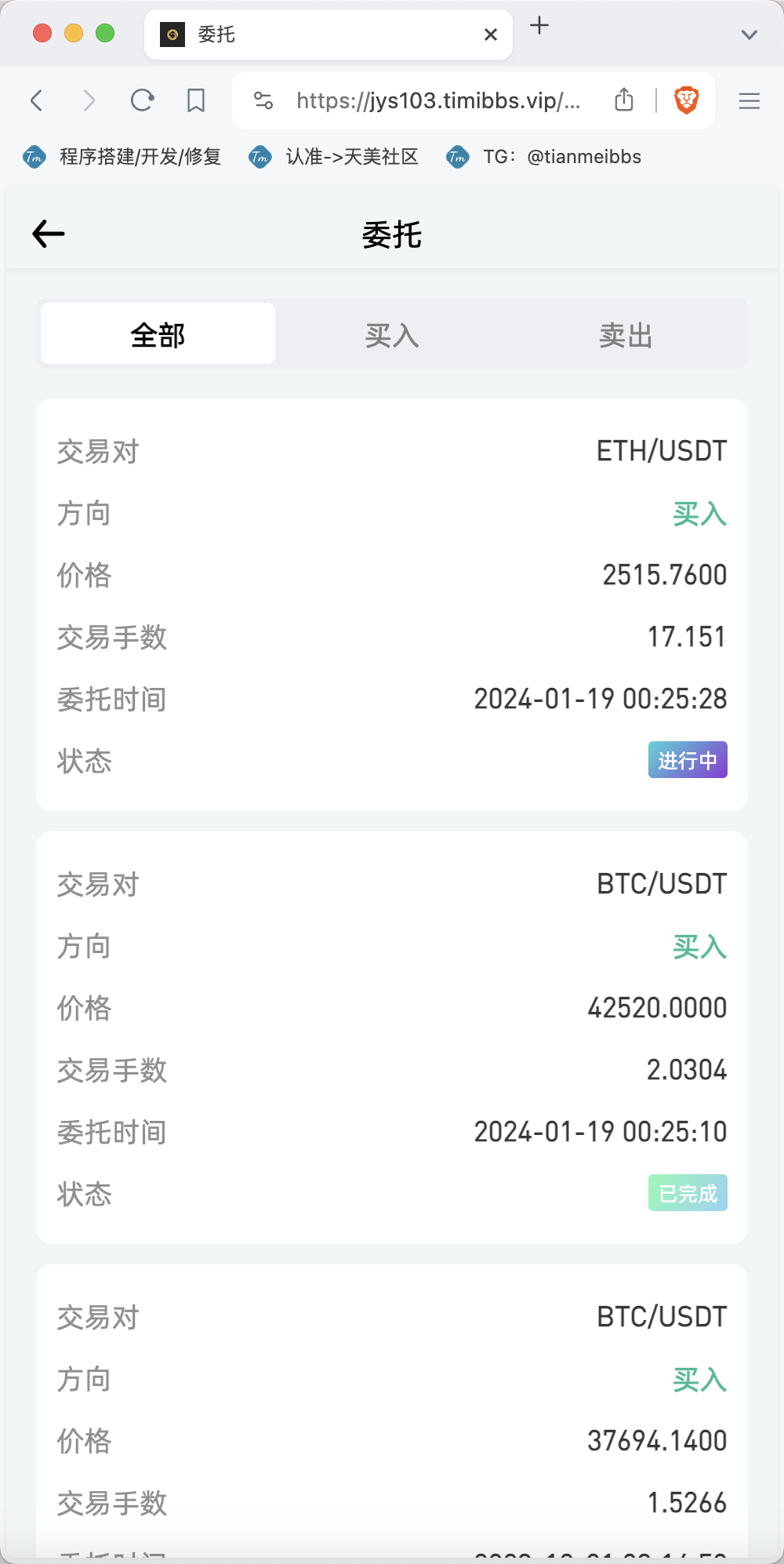Open the 认准->天美社区 bookmark
Viewport: 784px width, 1564px height.
click(x=333, y=157)
